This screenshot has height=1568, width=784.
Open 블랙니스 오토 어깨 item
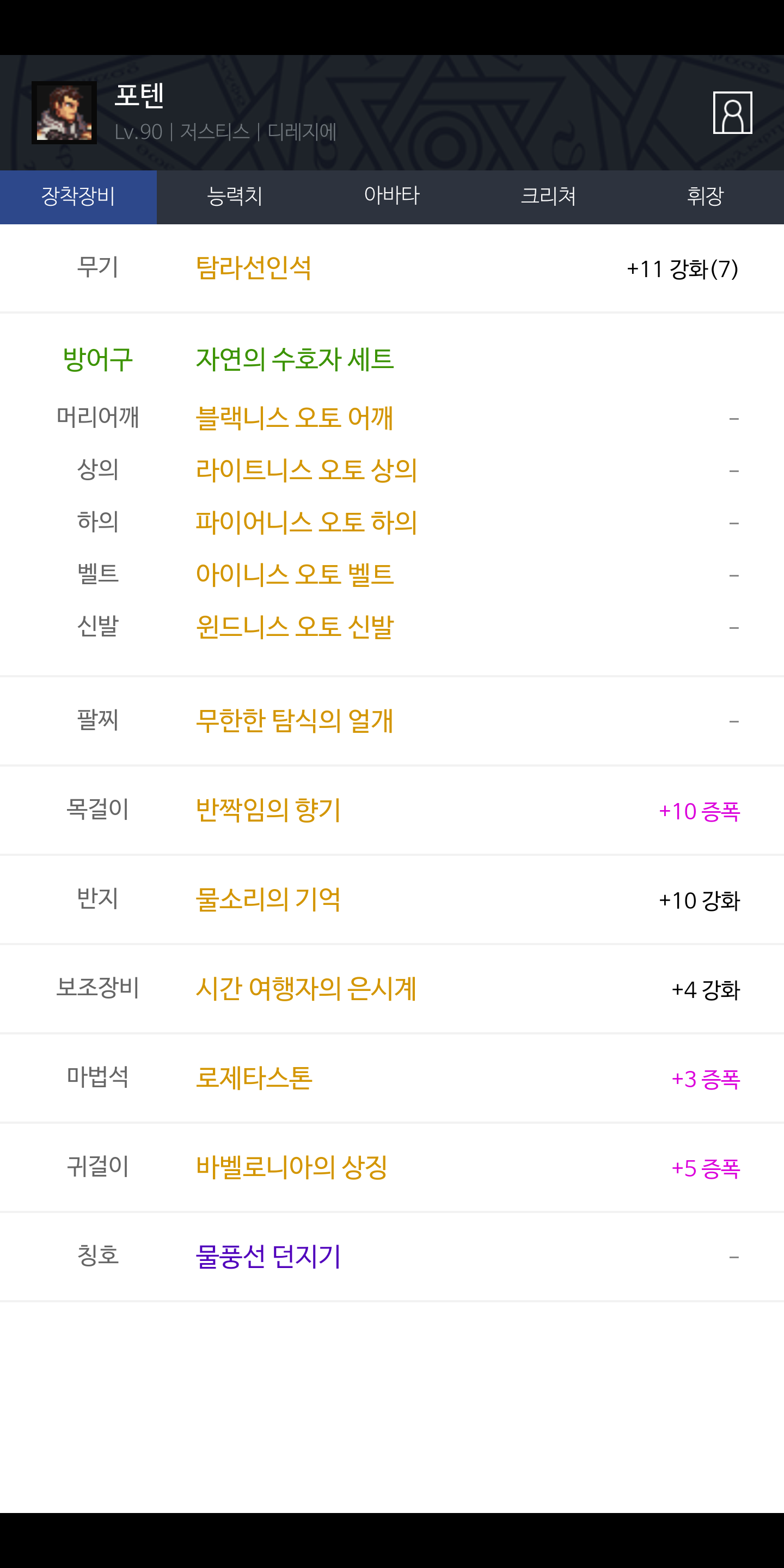tap(295, 418)
